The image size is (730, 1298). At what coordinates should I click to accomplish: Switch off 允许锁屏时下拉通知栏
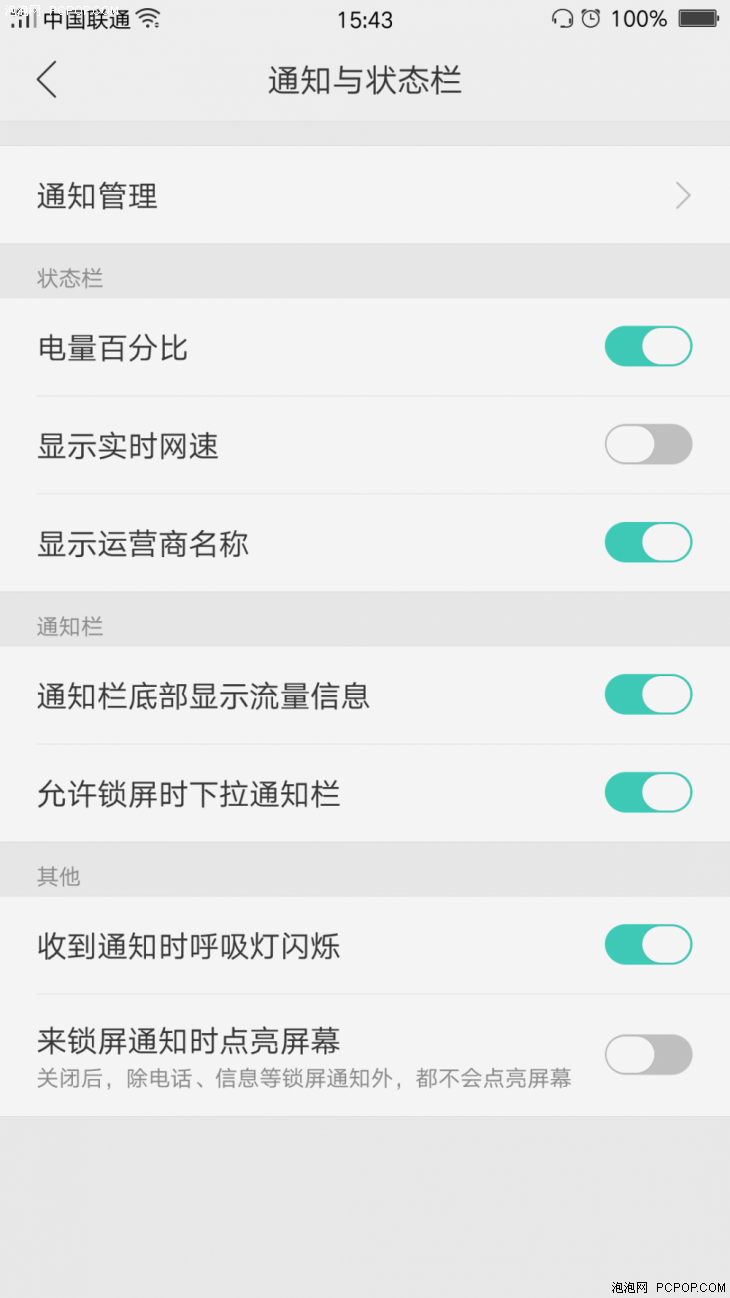[x=648, y=793]
